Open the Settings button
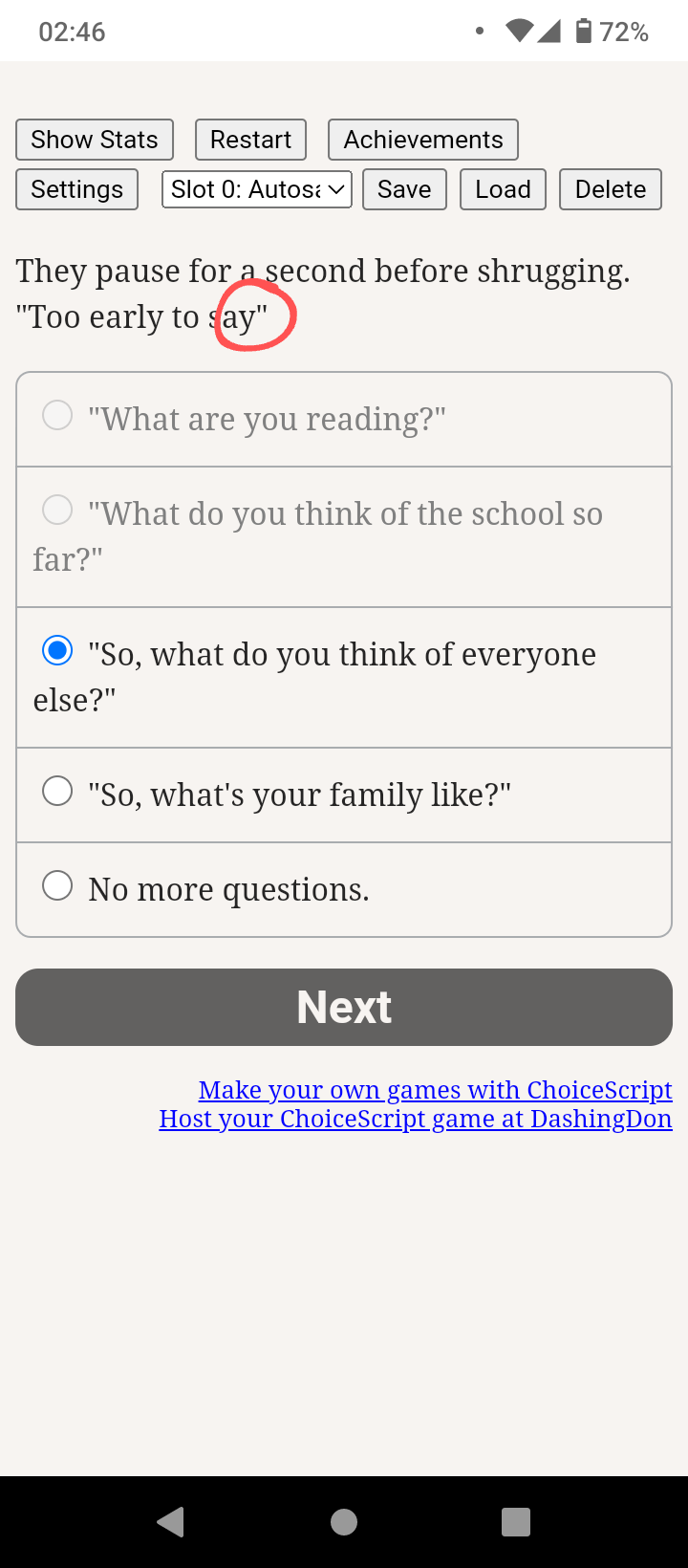Image resolution: width=688 pixels, height=1568 pixels. (76, 189)
